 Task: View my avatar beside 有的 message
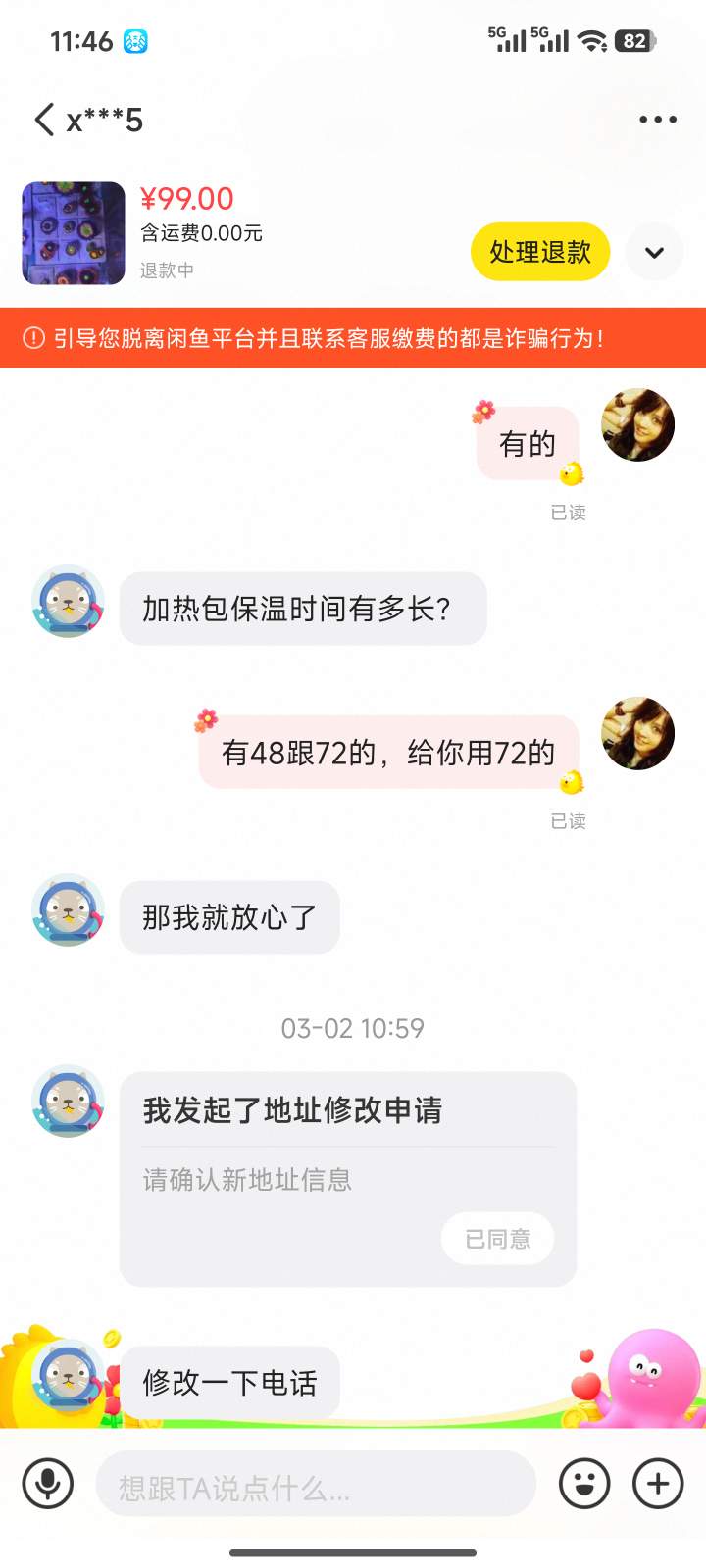coord(637,424)
